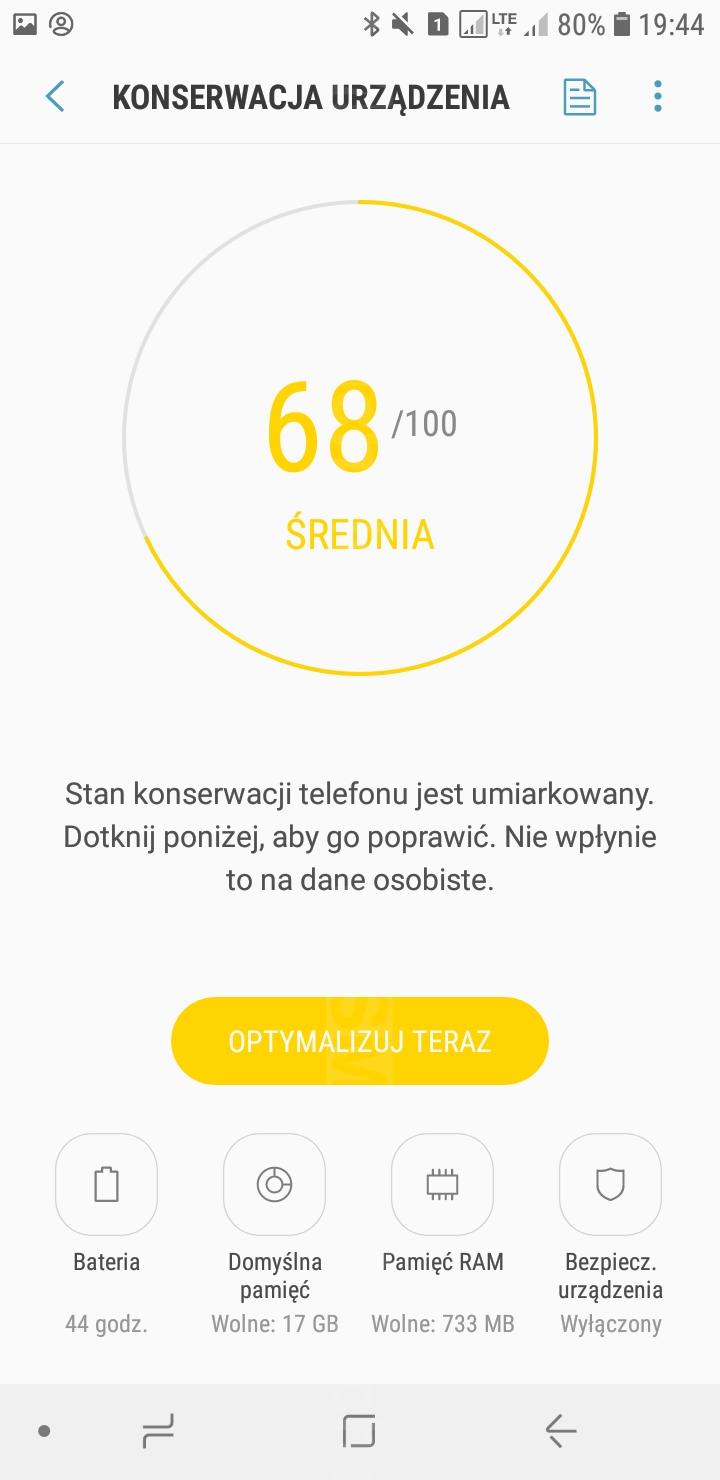
Task: Go back using the header arrow
Action: (x=55, y=97)
